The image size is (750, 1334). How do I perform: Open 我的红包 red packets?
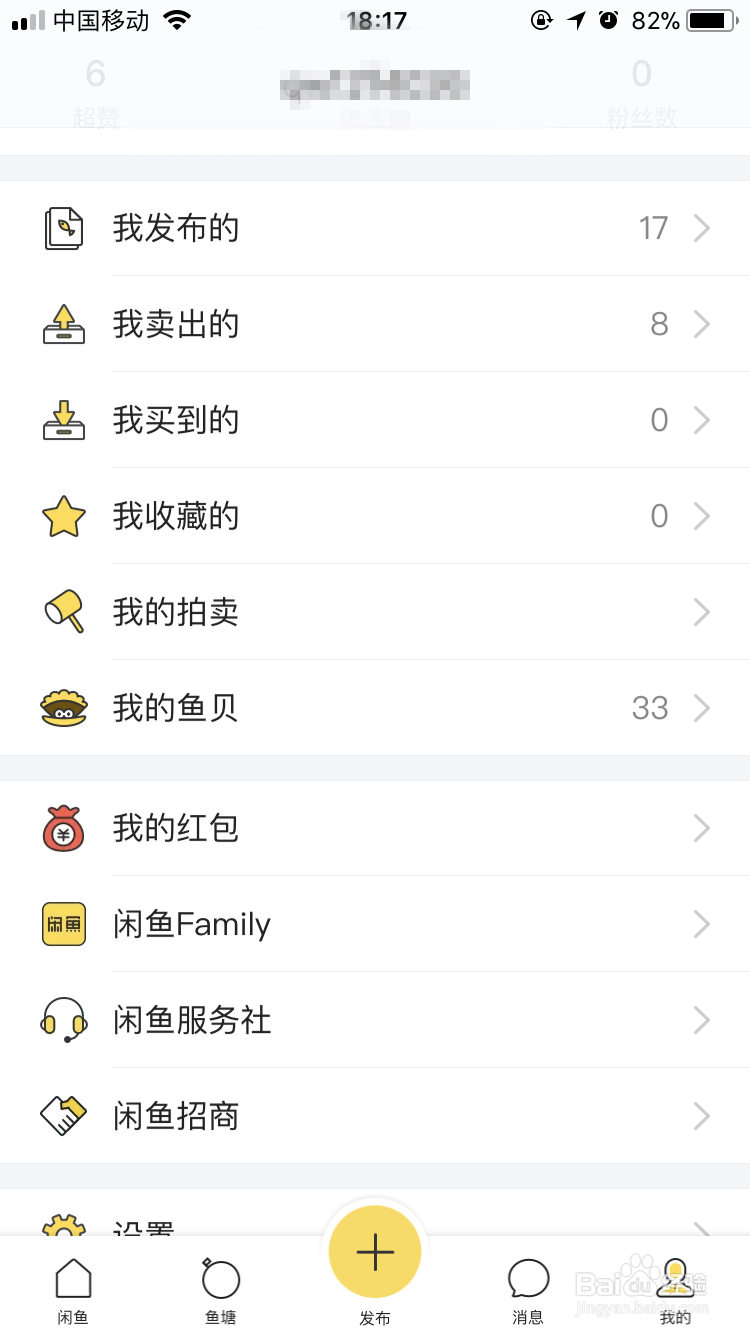coord(375,828)
